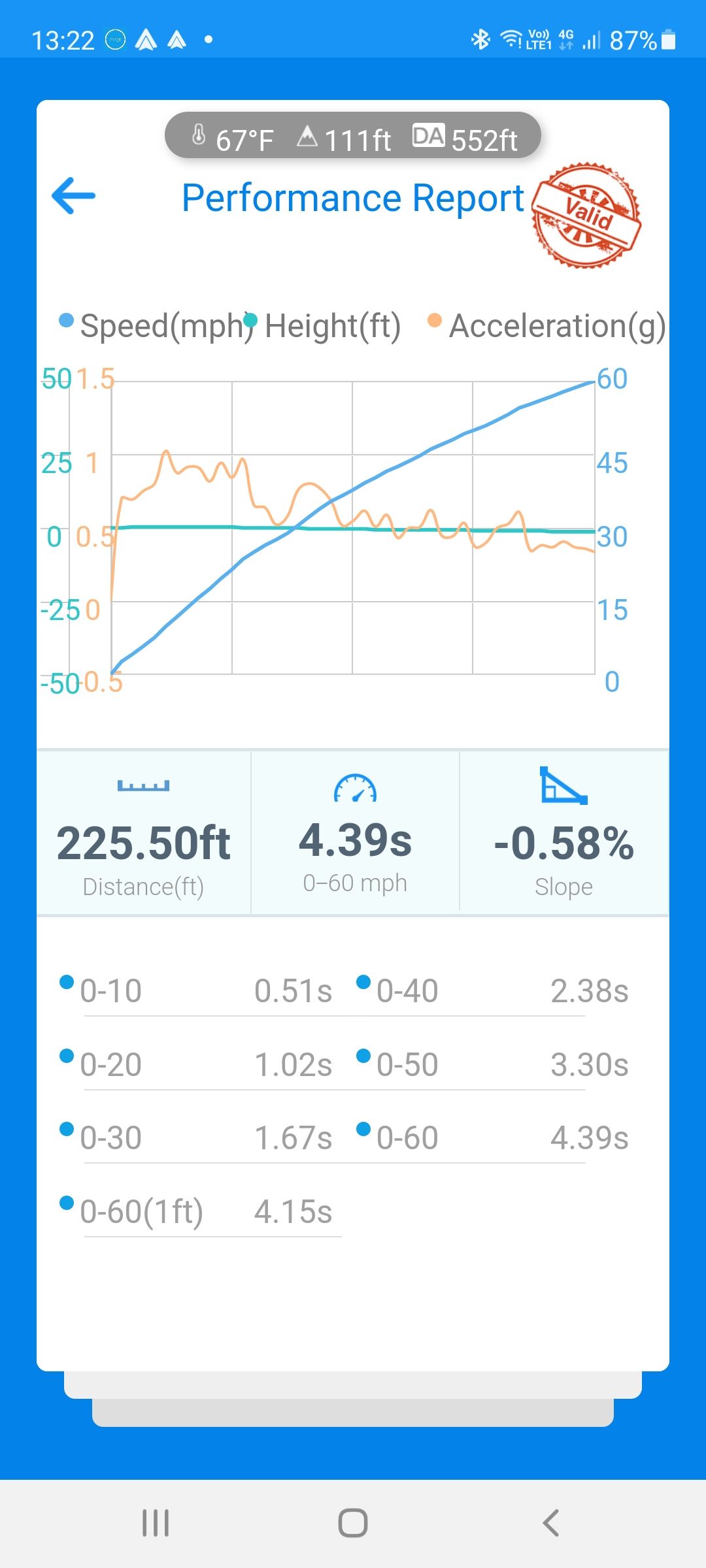The width and height of the screenshot is (706, 1568).
Task: Open the recent apps view
Action: click(156, 1523)
